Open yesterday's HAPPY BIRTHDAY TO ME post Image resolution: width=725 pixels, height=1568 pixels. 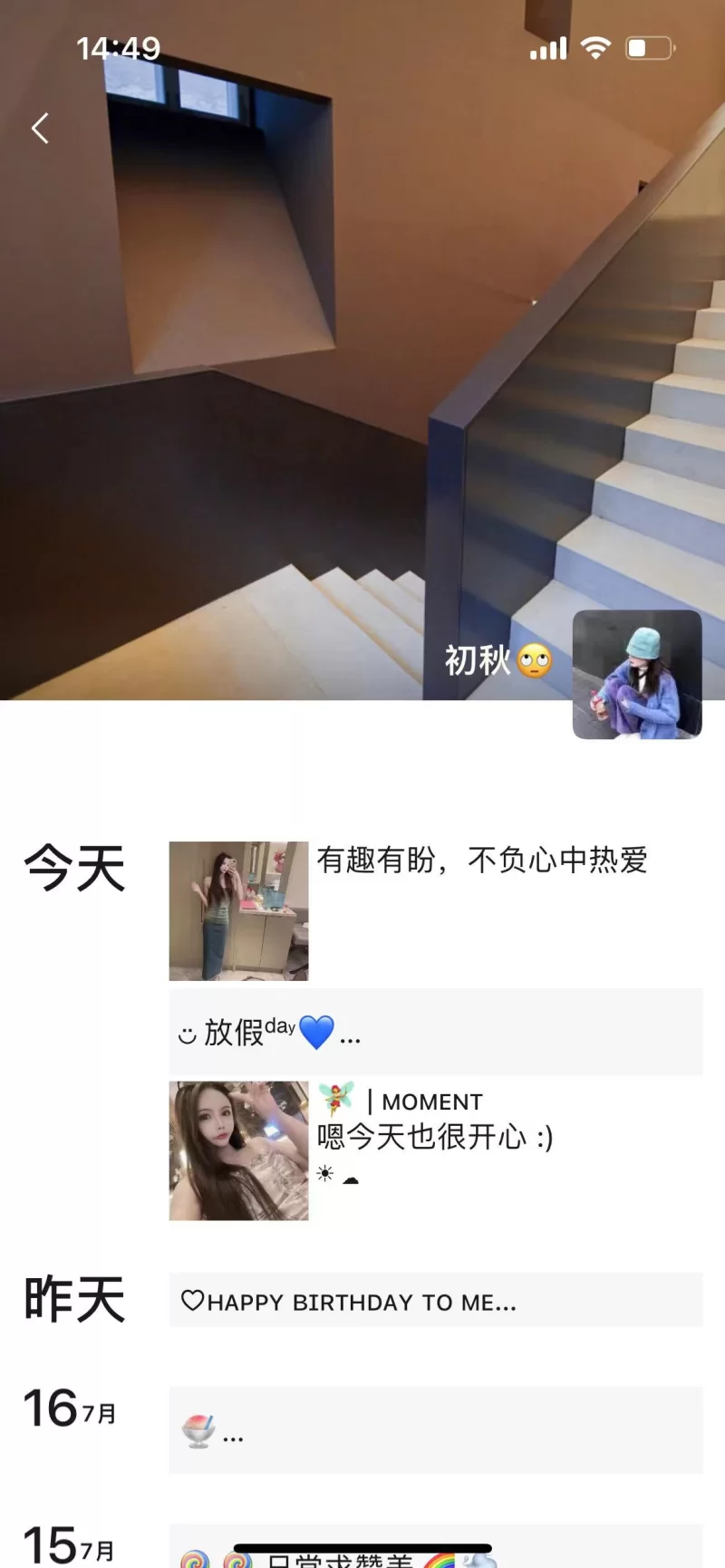[x=435, y=1301]
